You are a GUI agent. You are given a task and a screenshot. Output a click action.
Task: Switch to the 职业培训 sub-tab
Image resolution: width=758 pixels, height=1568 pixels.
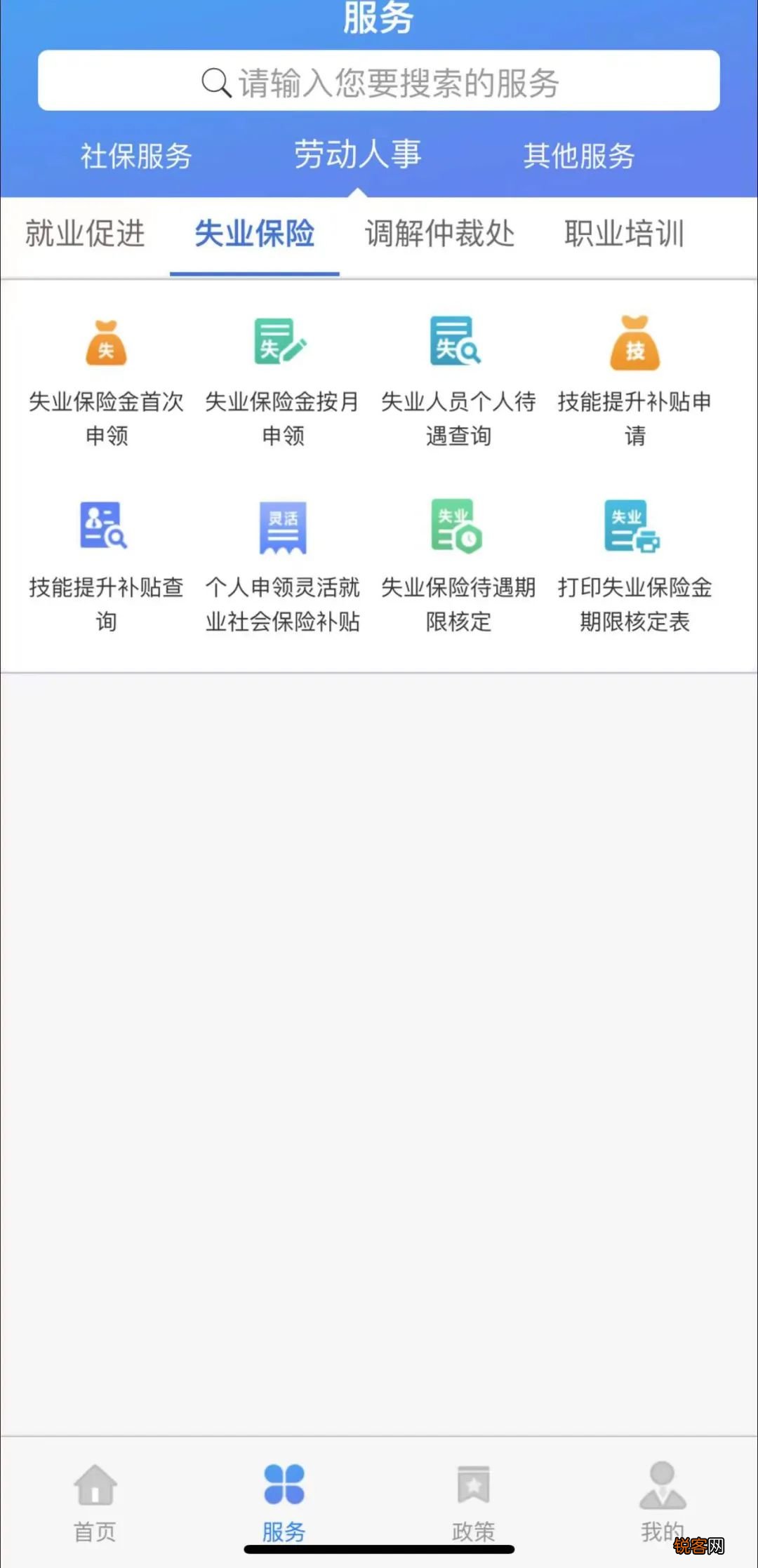click(623, 235)
